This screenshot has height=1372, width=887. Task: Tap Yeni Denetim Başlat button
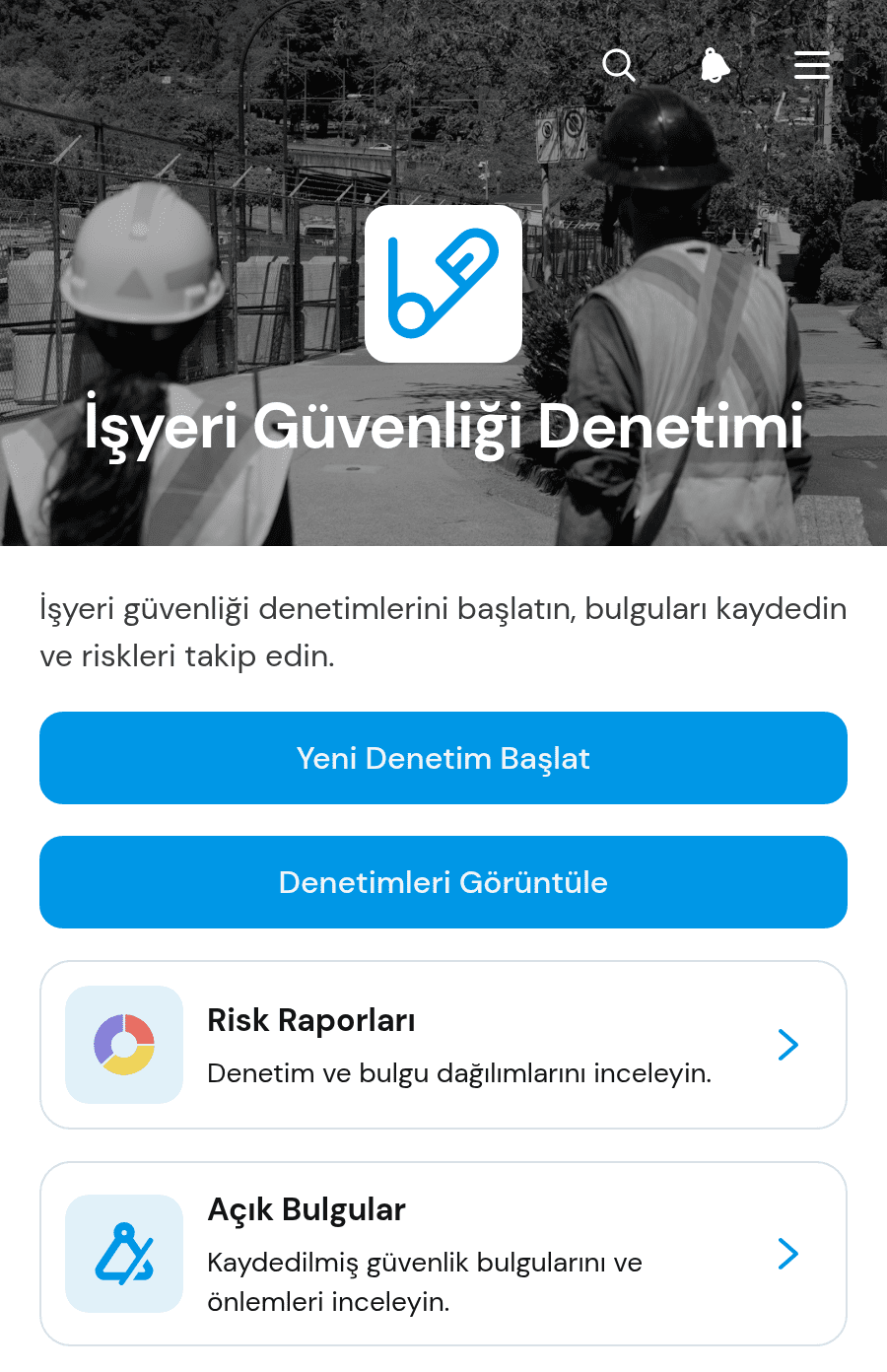(443, 758)
